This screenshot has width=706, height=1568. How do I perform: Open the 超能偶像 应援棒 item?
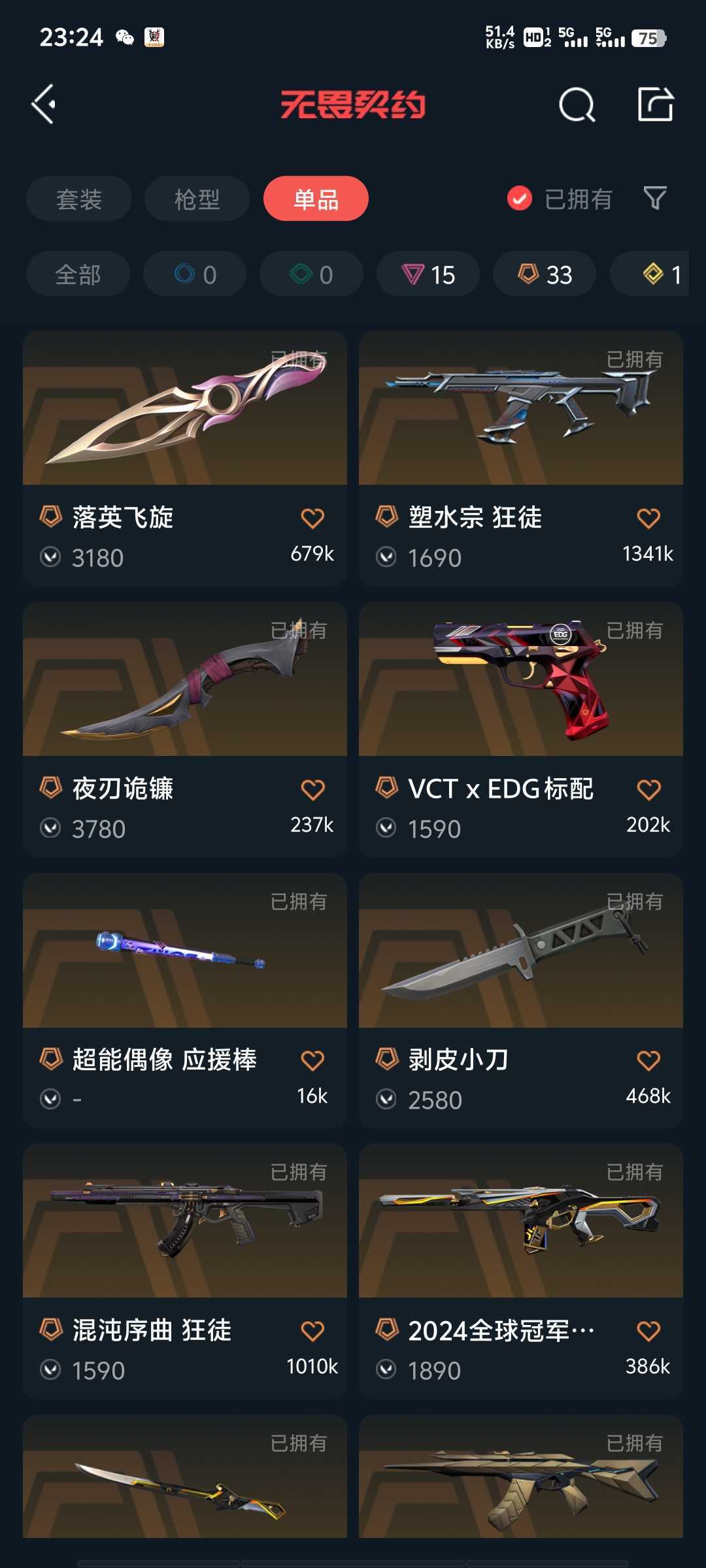[x=185, y=1000]
